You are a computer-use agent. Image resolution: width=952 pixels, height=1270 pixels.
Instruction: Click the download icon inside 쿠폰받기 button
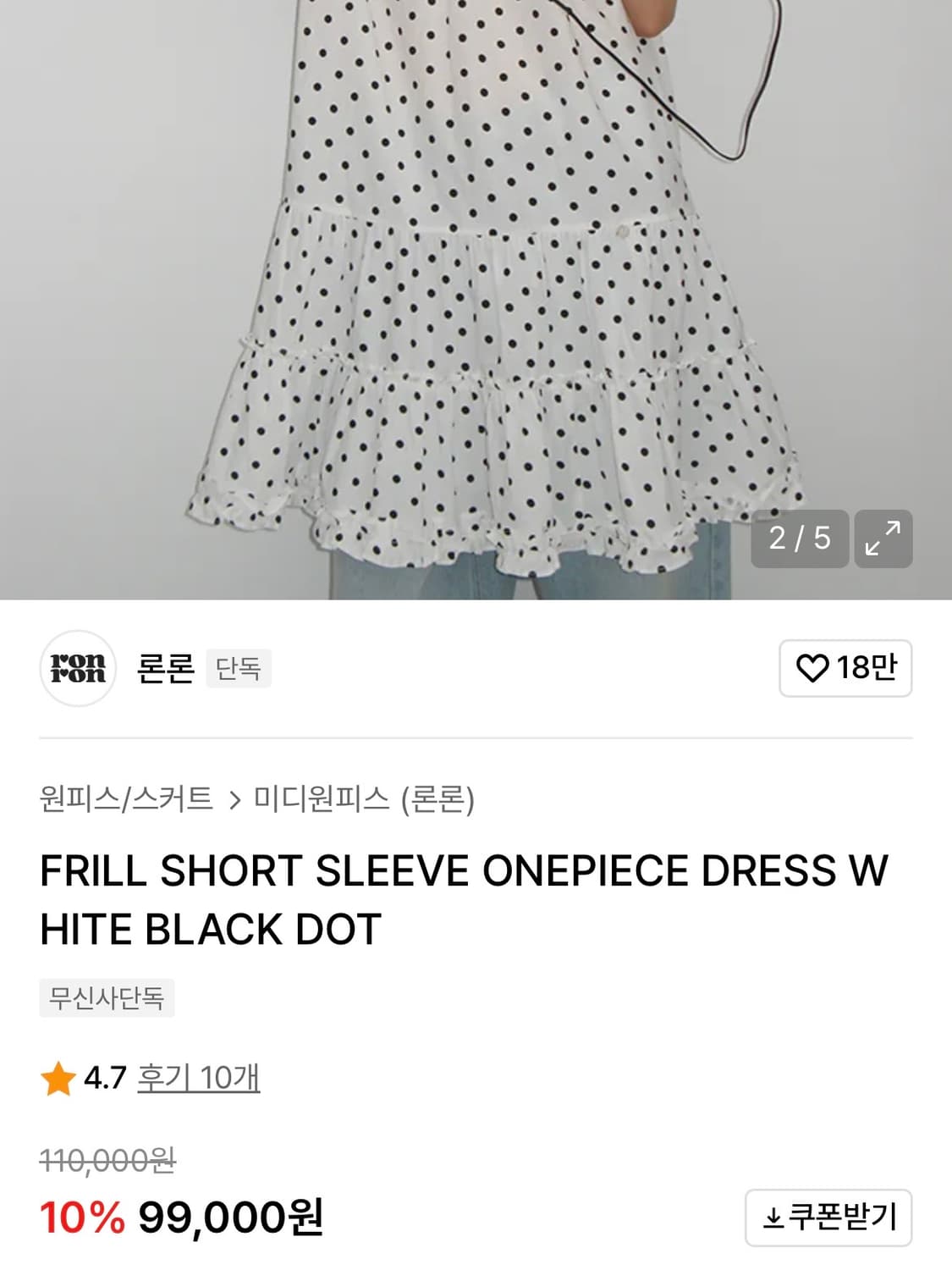pos(772,1218)
